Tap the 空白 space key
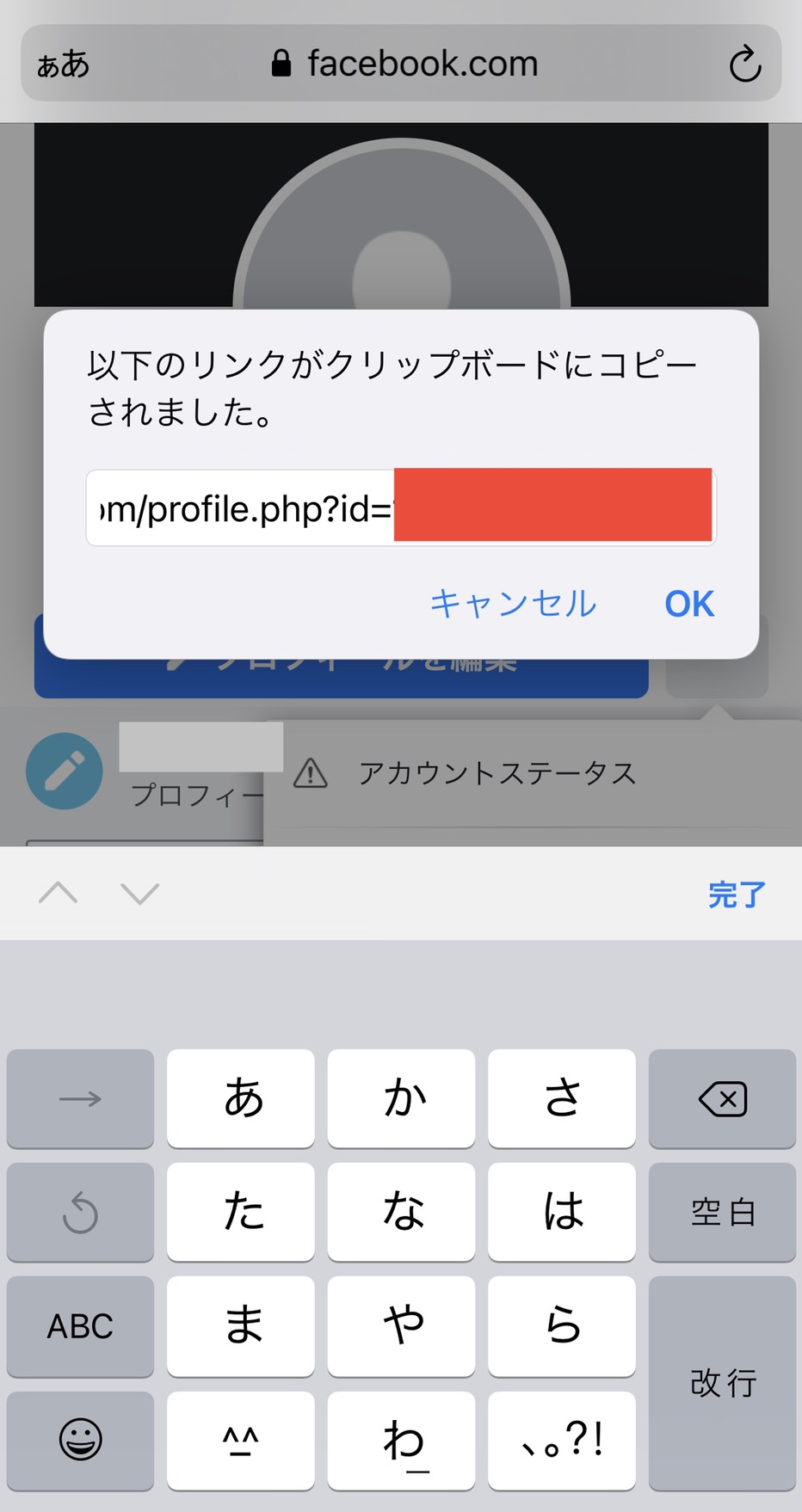 coord(722,1212)
